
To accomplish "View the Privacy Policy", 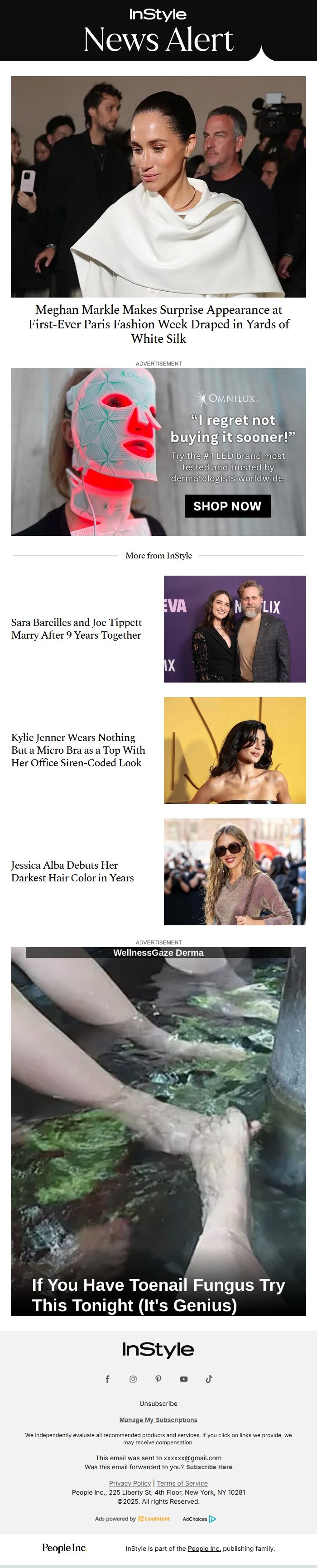I will 130,1483.
